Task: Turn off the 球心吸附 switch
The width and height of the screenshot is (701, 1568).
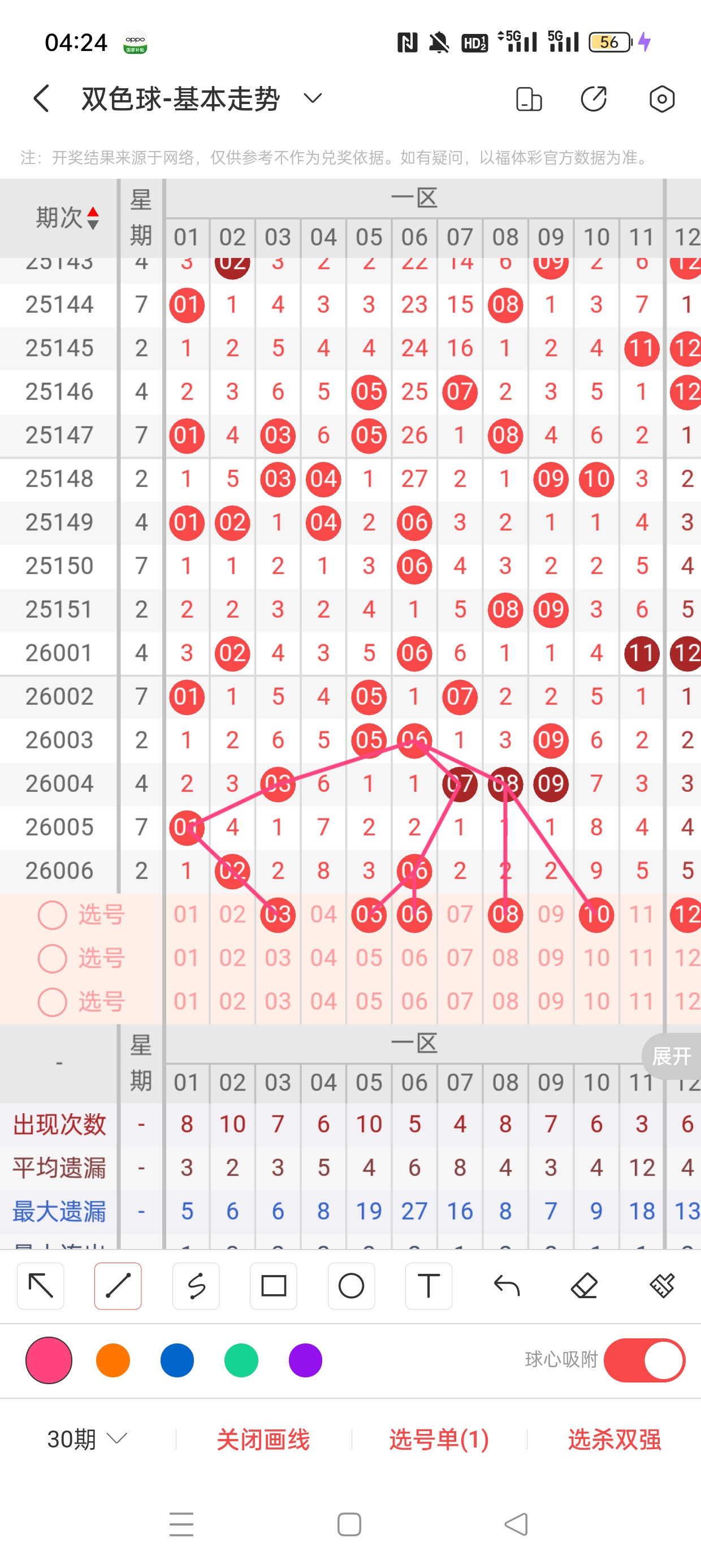Action: pyautogui.click(x=644, y=1360)
